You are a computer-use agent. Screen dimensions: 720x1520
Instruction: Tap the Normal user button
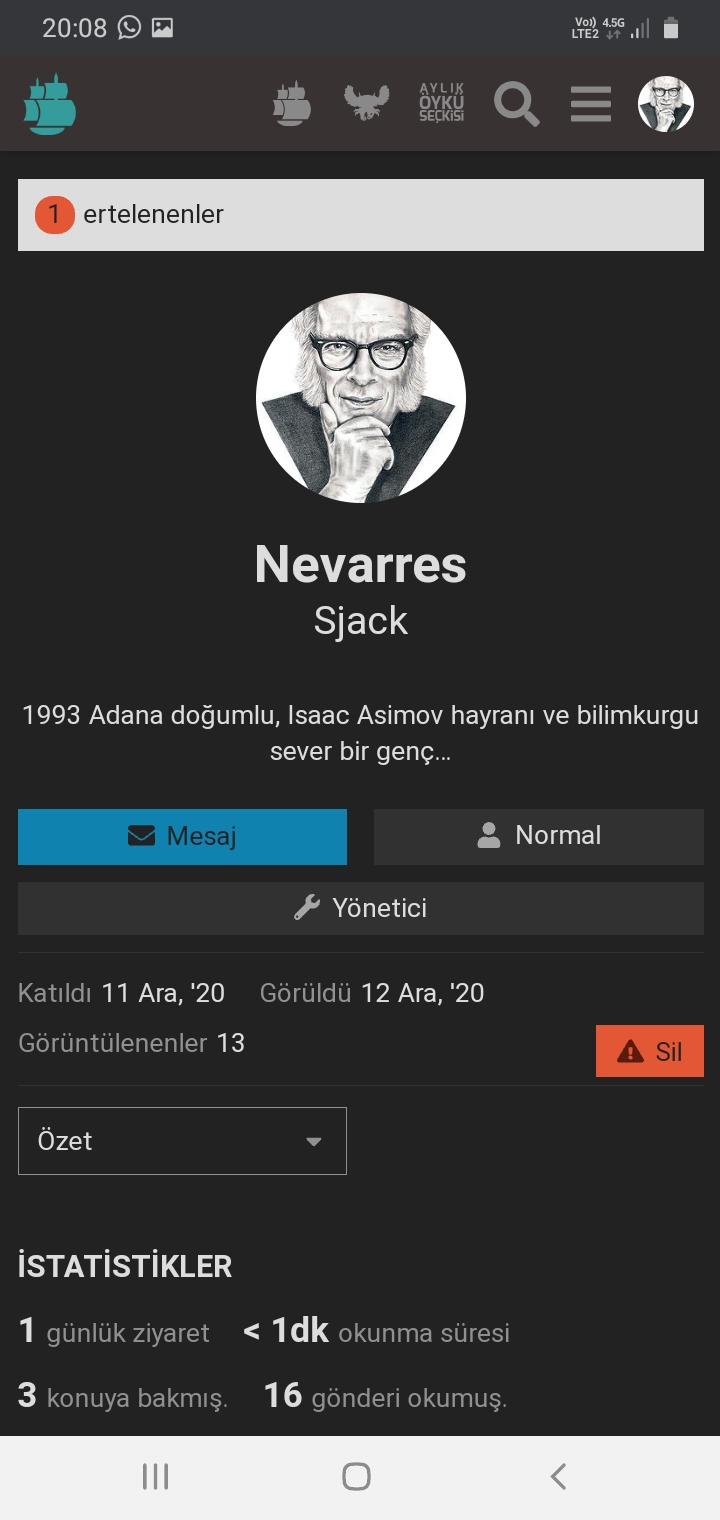539,836
